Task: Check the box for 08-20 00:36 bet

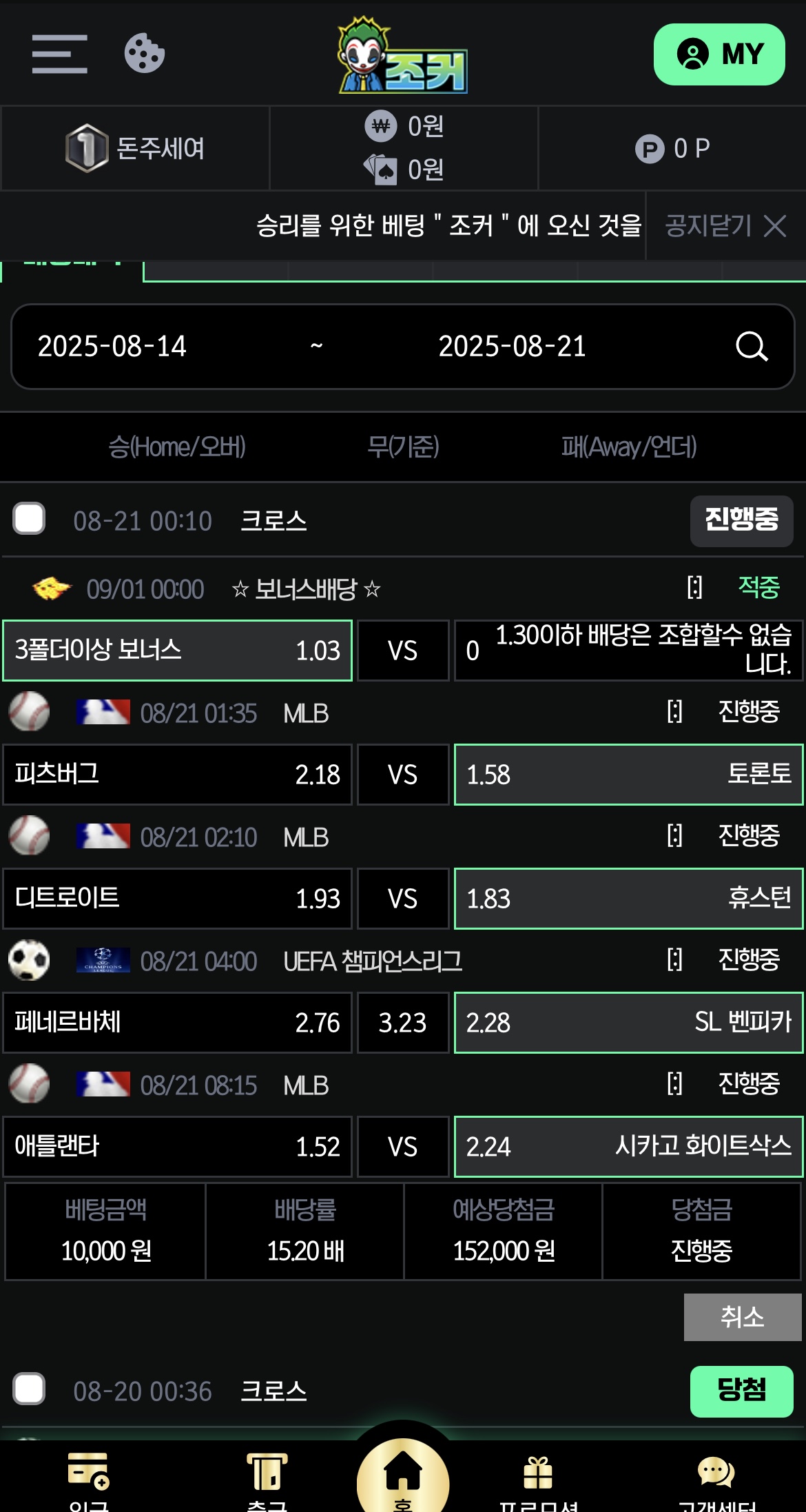Action: pos(29,1389)
